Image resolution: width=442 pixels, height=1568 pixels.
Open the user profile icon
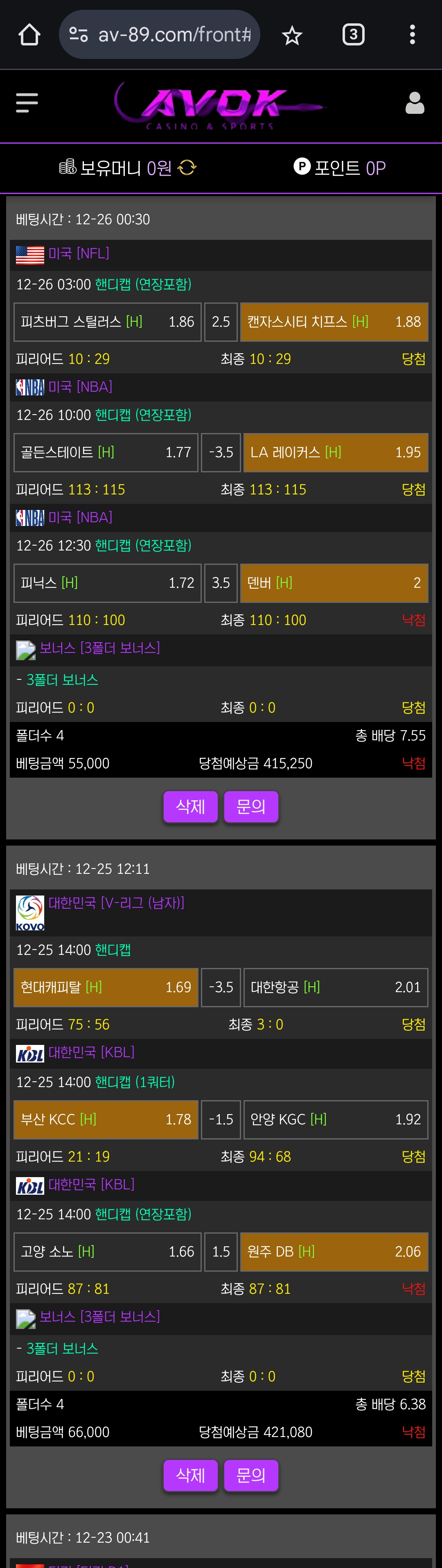coord(415,103)
